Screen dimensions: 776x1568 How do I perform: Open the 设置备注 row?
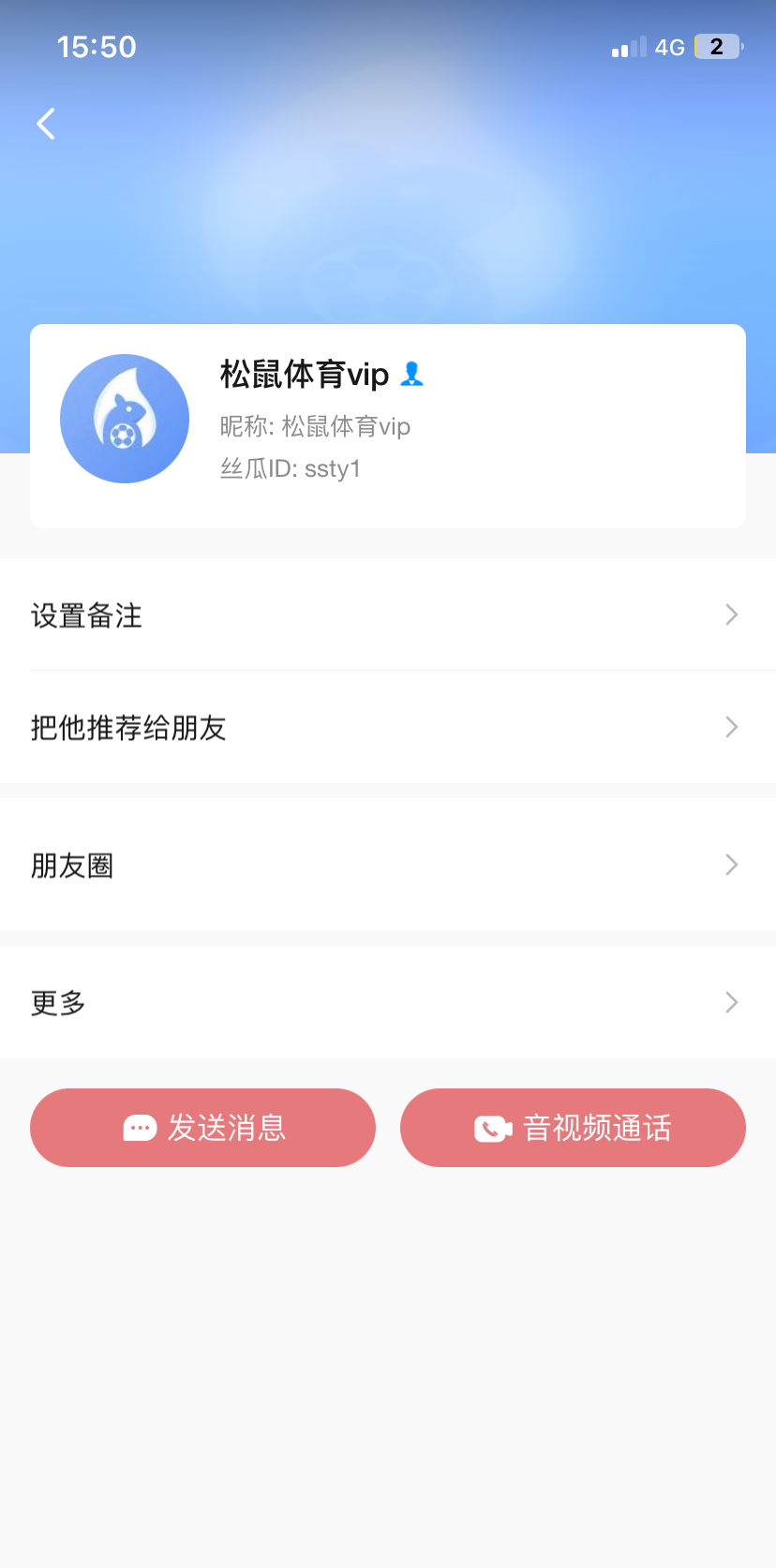pyautogui.click(x=388, y=615)
